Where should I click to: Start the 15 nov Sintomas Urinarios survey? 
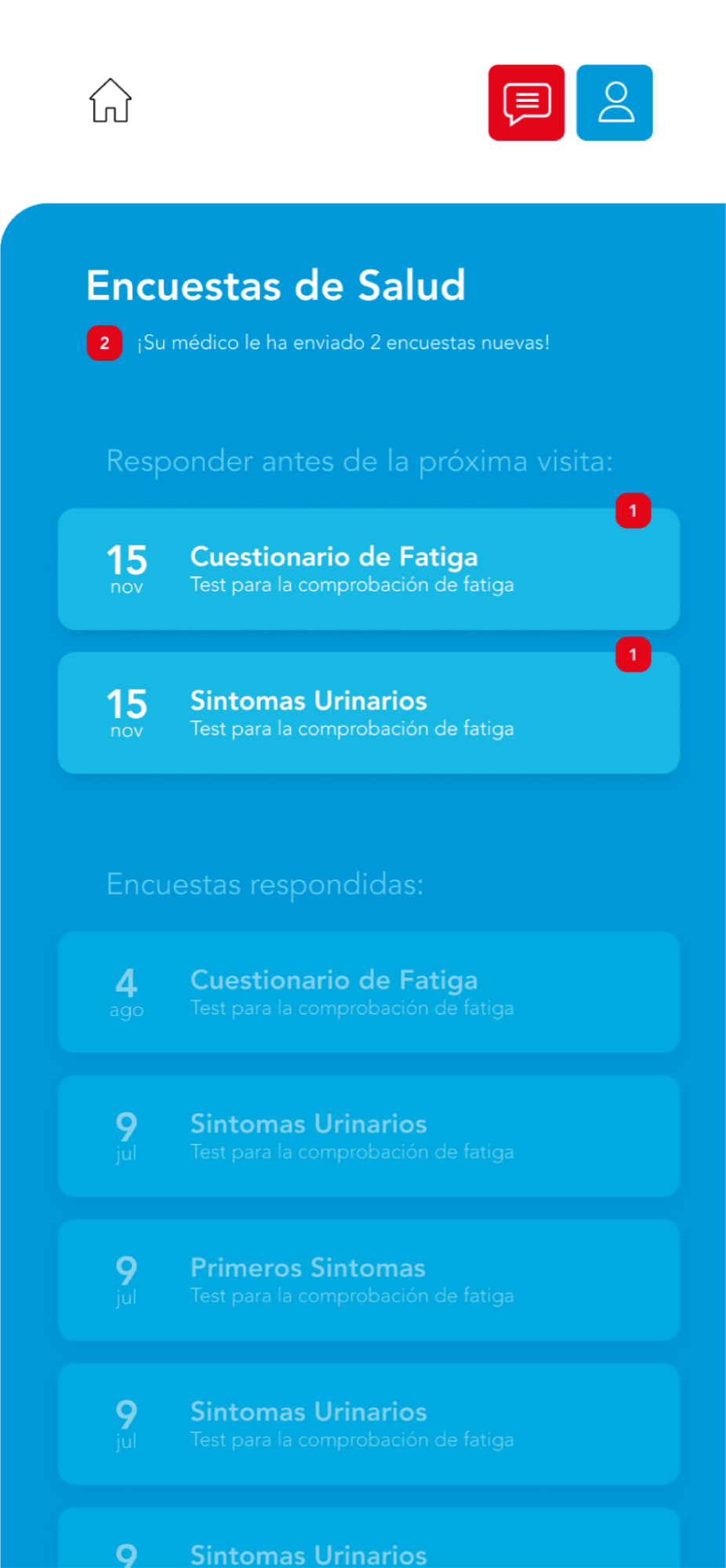(368, 713)
